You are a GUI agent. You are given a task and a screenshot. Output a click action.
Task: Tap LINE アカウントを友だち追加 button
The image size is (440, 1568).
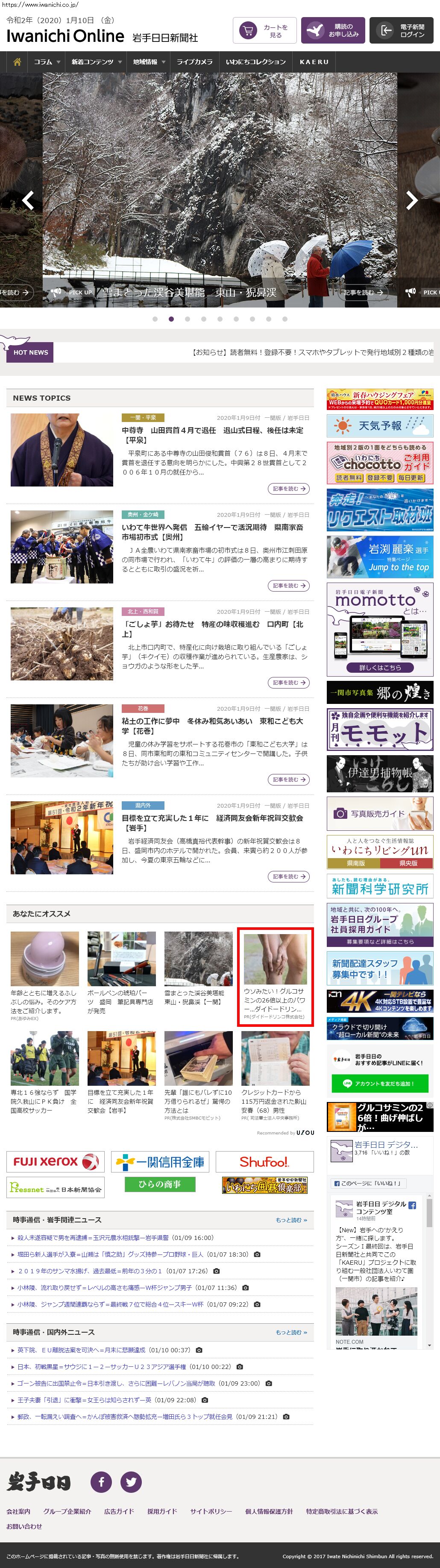click(x=380, y=1084)
